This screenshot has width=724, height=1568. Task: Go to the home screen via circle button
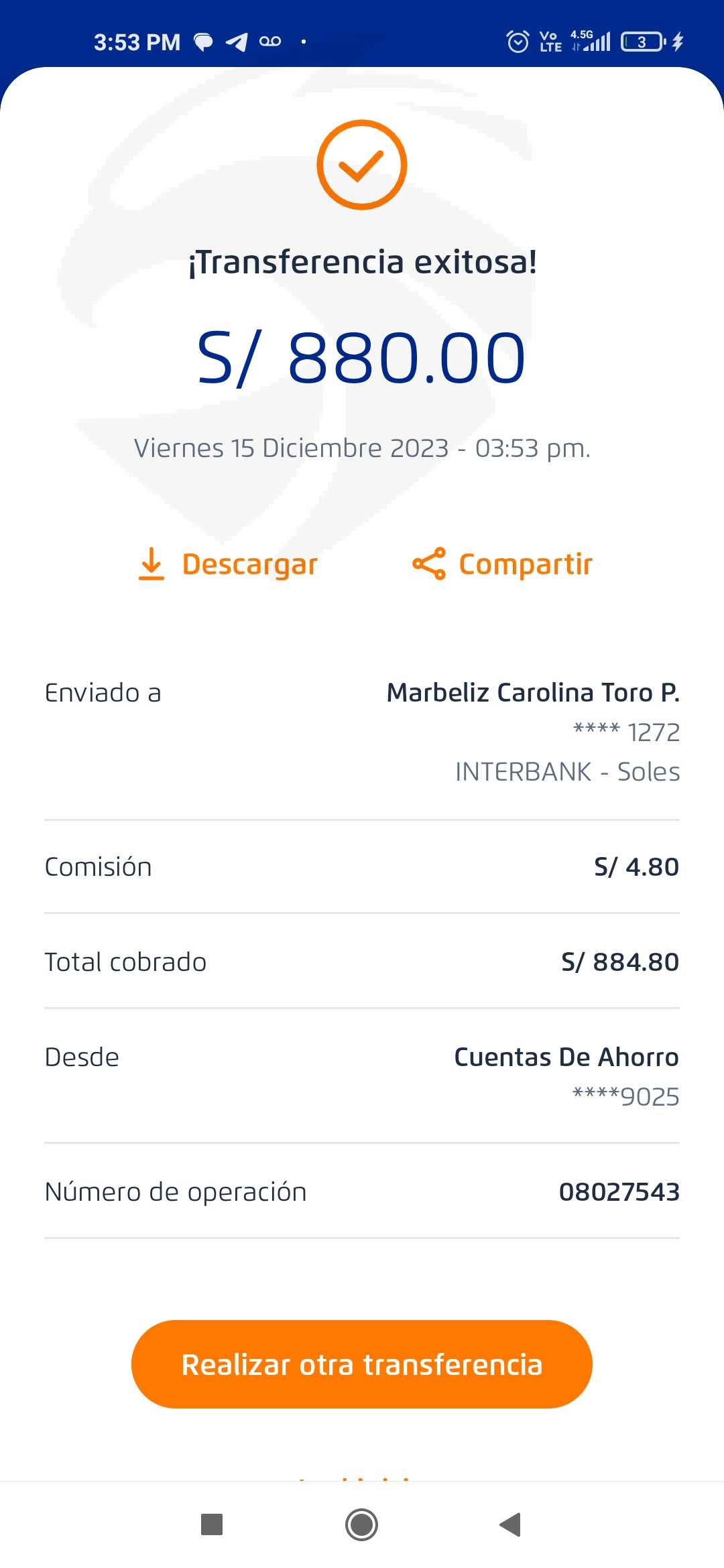click(361, 1524)
